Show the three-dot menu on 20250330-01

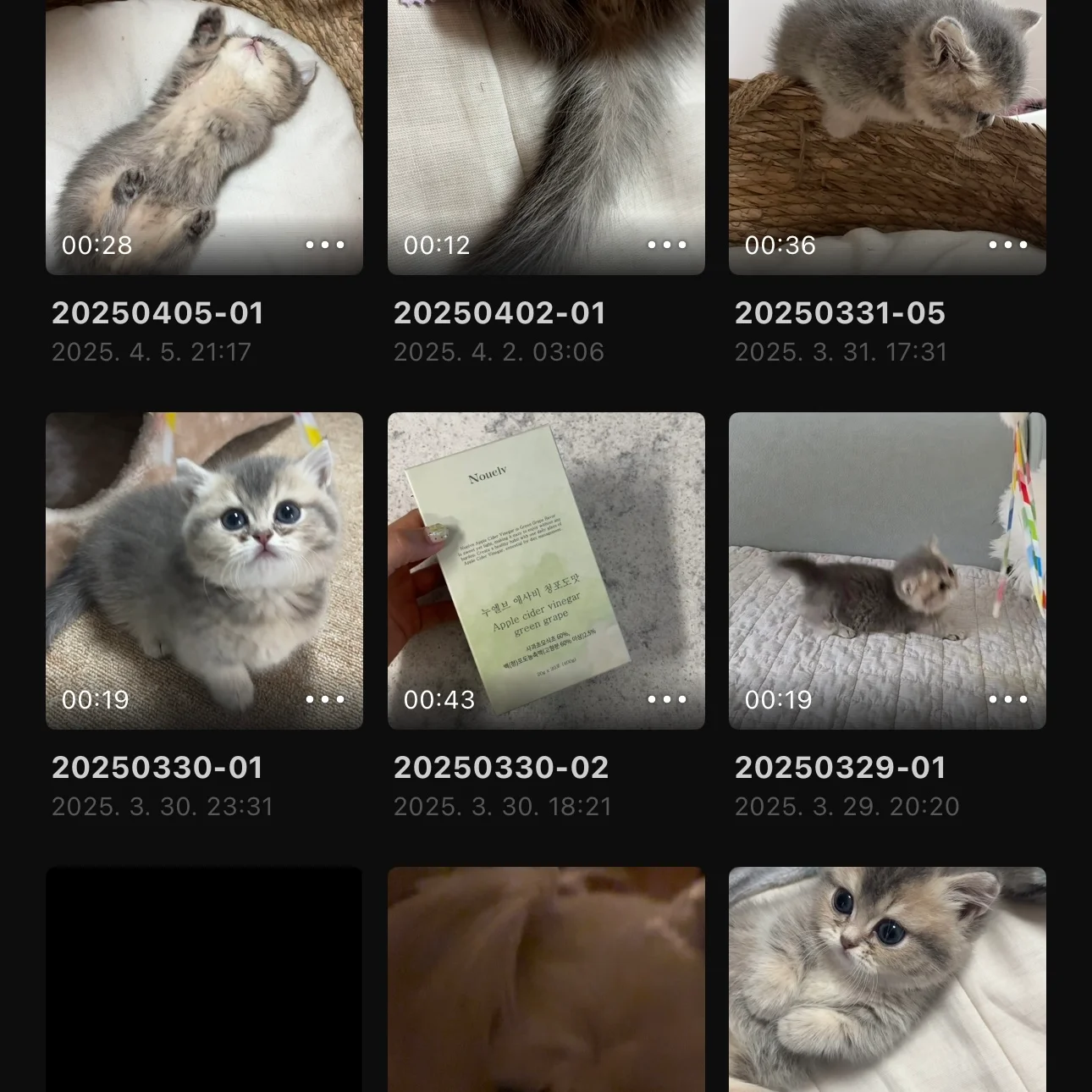coord(325,699)
